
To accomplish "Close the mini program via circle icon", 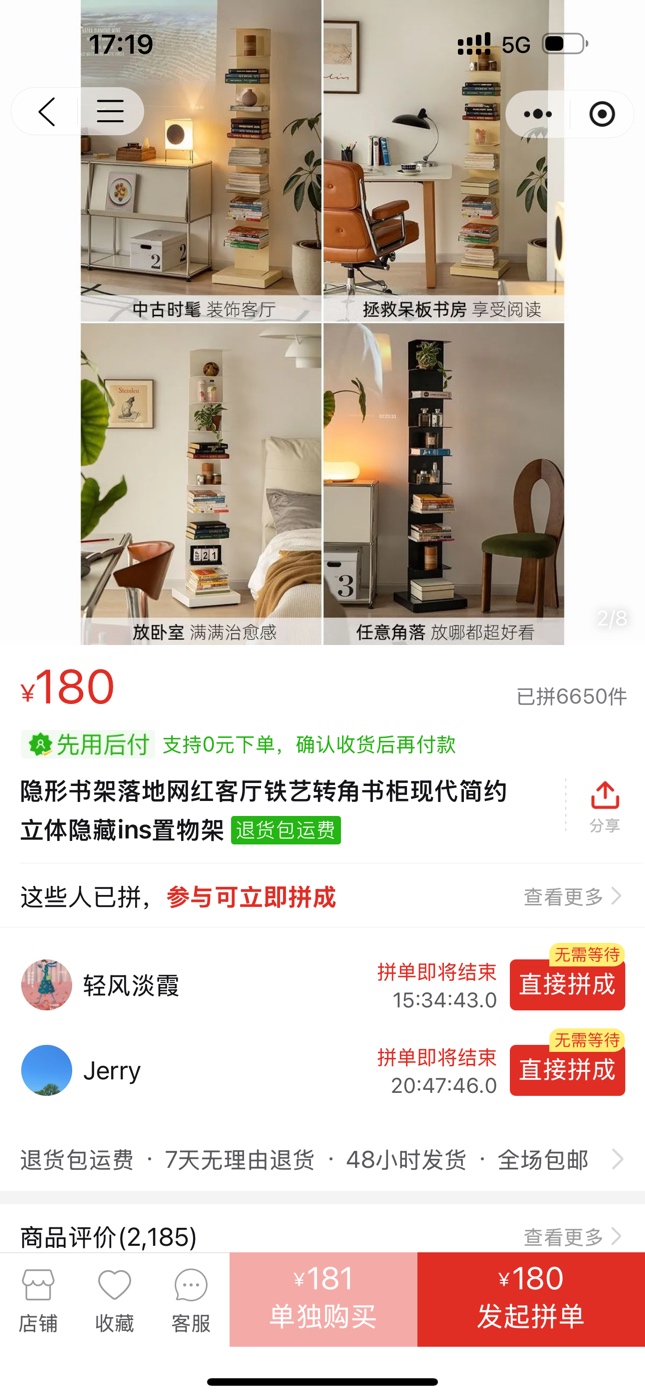I will point(602,114).
